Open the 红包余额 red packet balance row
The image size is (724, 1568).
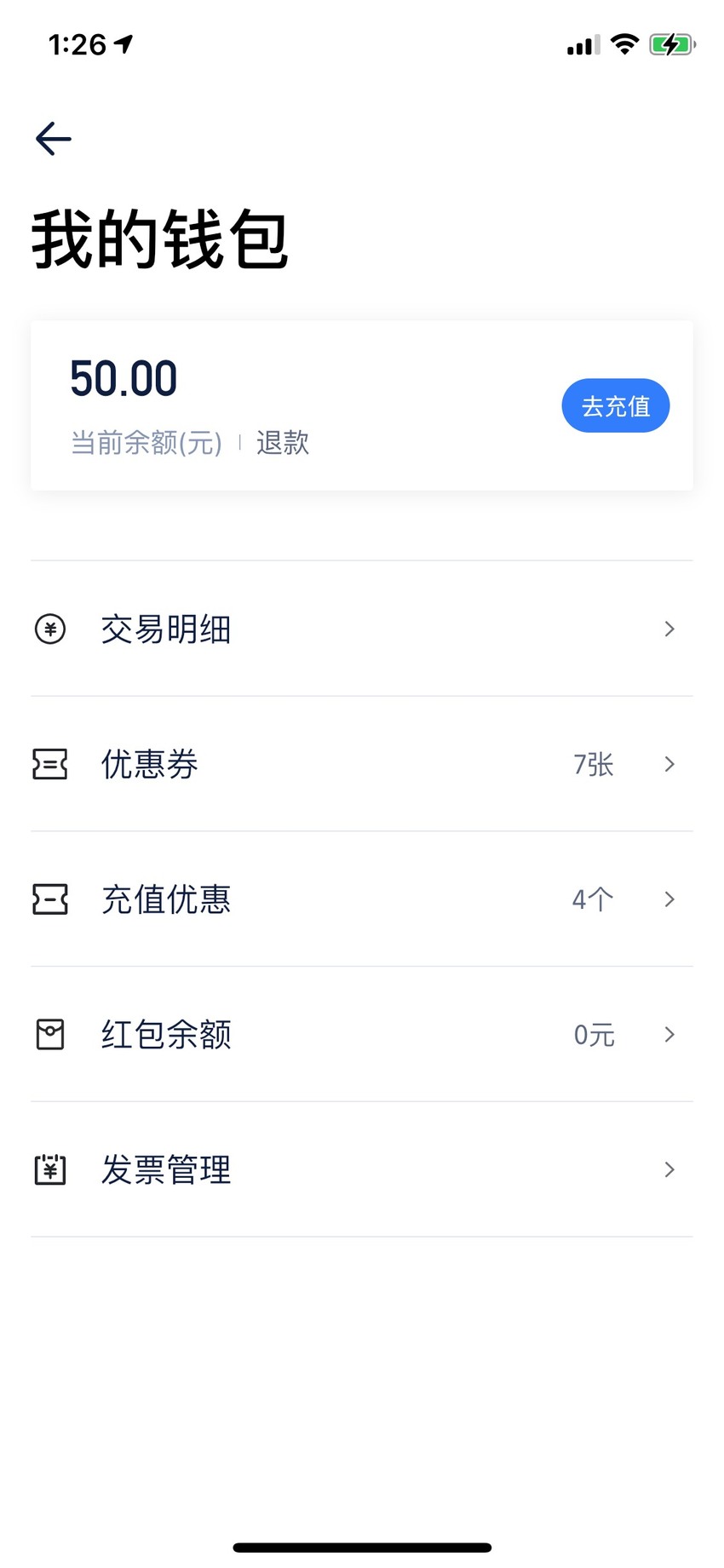[x=362, y=1035]
